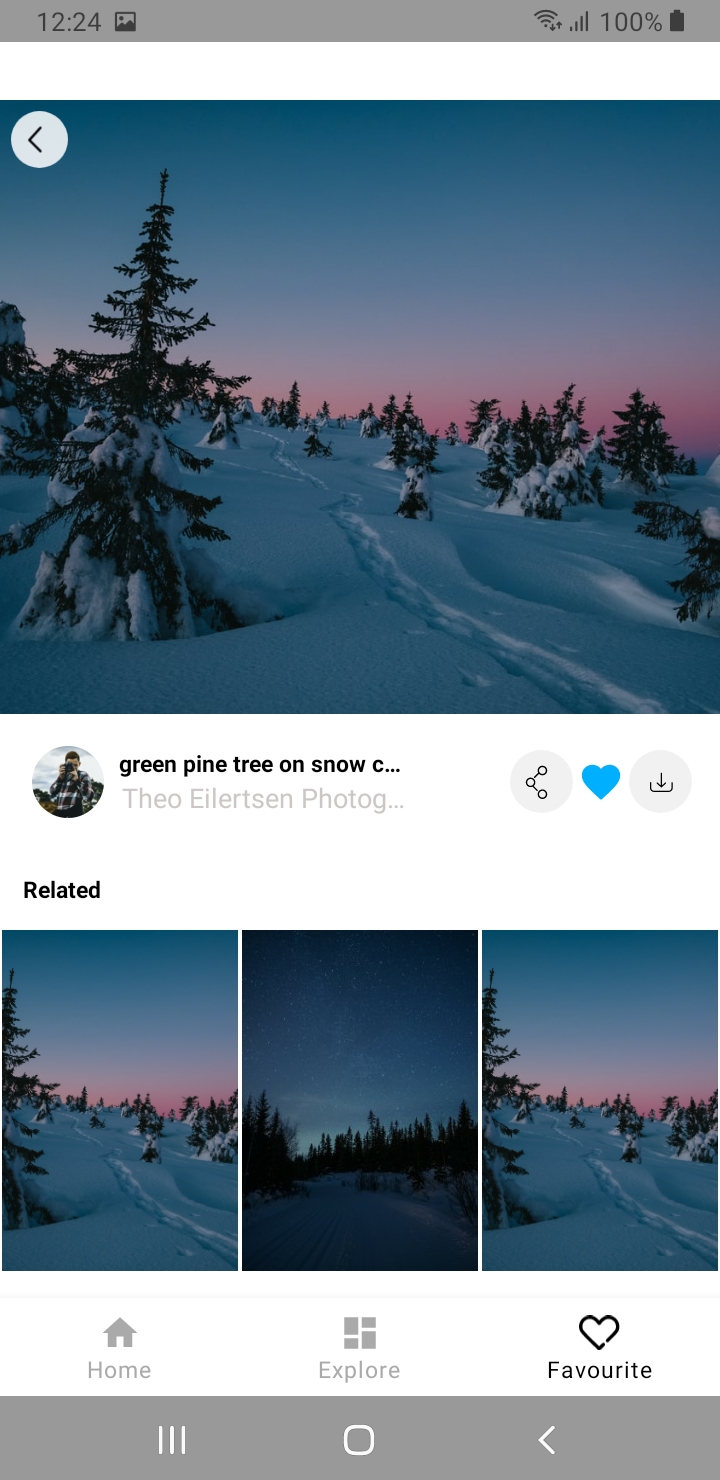The height and width of the screenshot is (1480, 720).
Task: Remove photo from favourites via blue heart
Action: [x=601, y=782]
